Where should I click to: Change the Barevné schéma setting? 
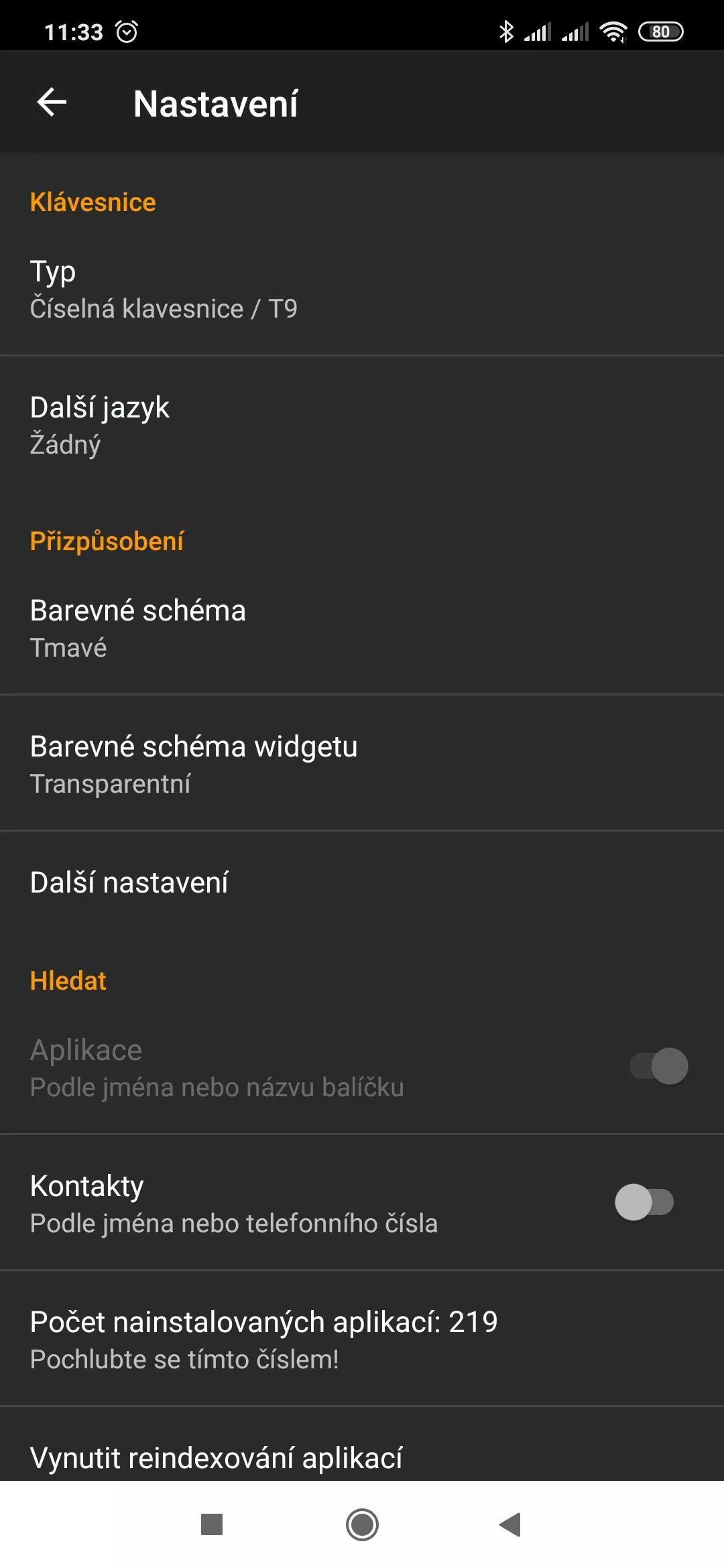[x=362, y=628]
